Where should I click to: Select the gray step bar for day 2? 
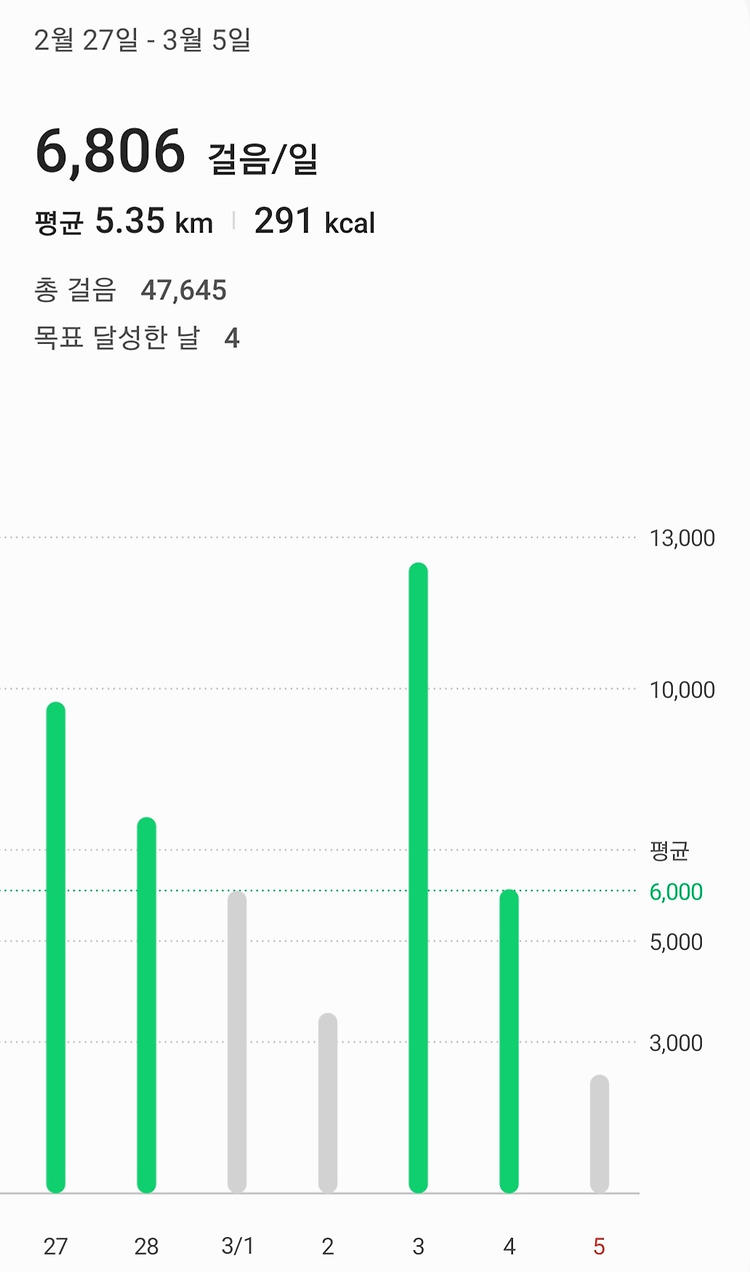coord(328,1102)
